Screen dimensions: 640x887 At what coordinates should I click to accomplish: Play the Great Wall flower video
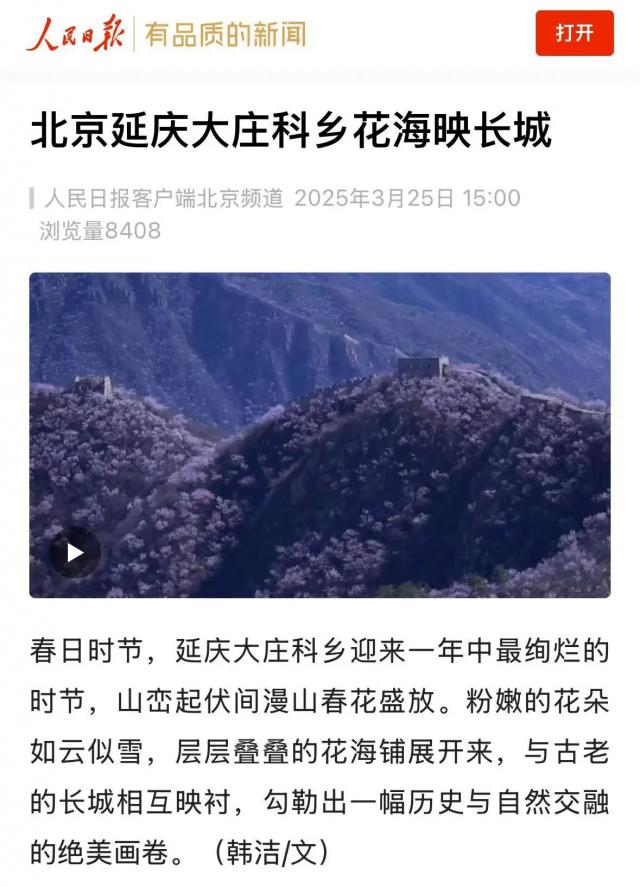click(76, 552)
